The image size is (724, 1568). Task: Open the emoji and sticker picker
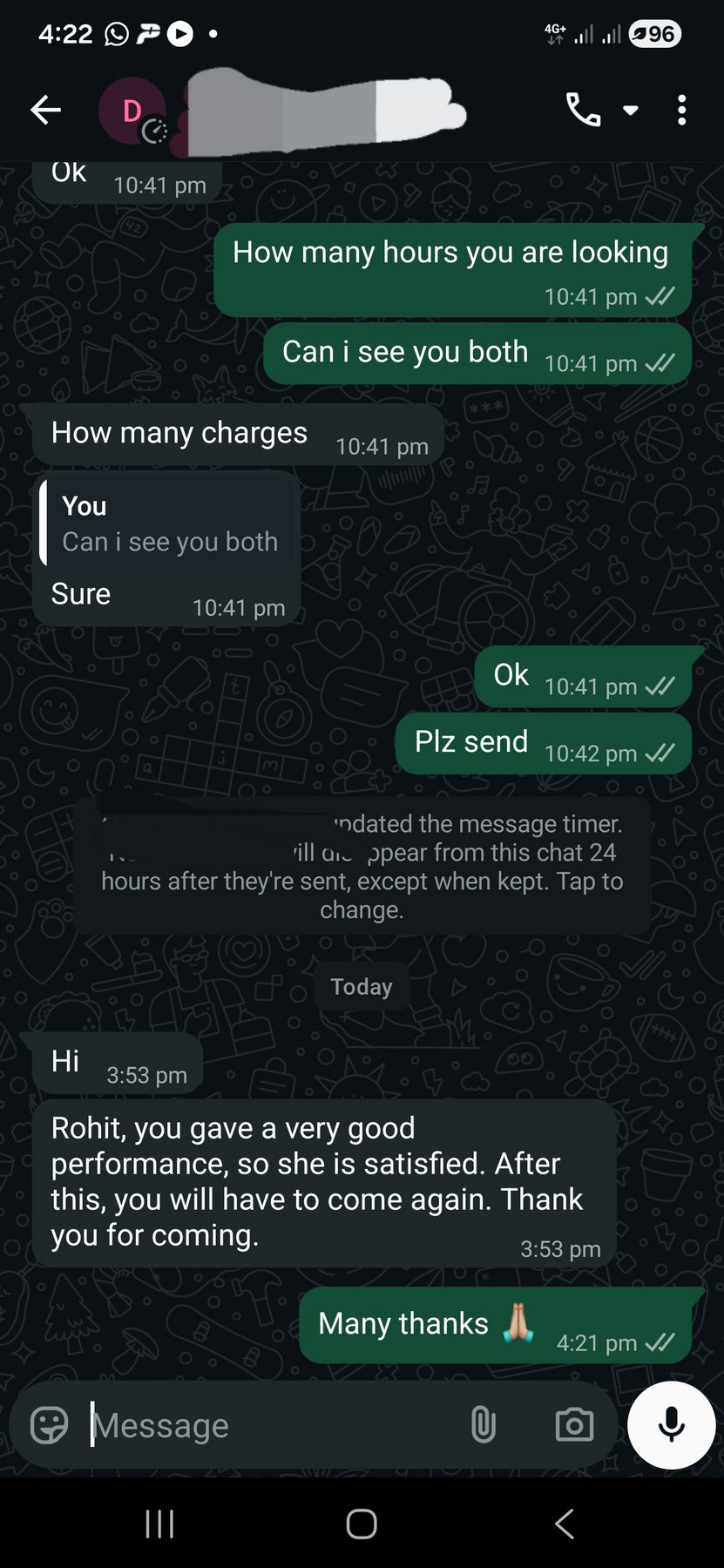click(x=49, y=1426)
